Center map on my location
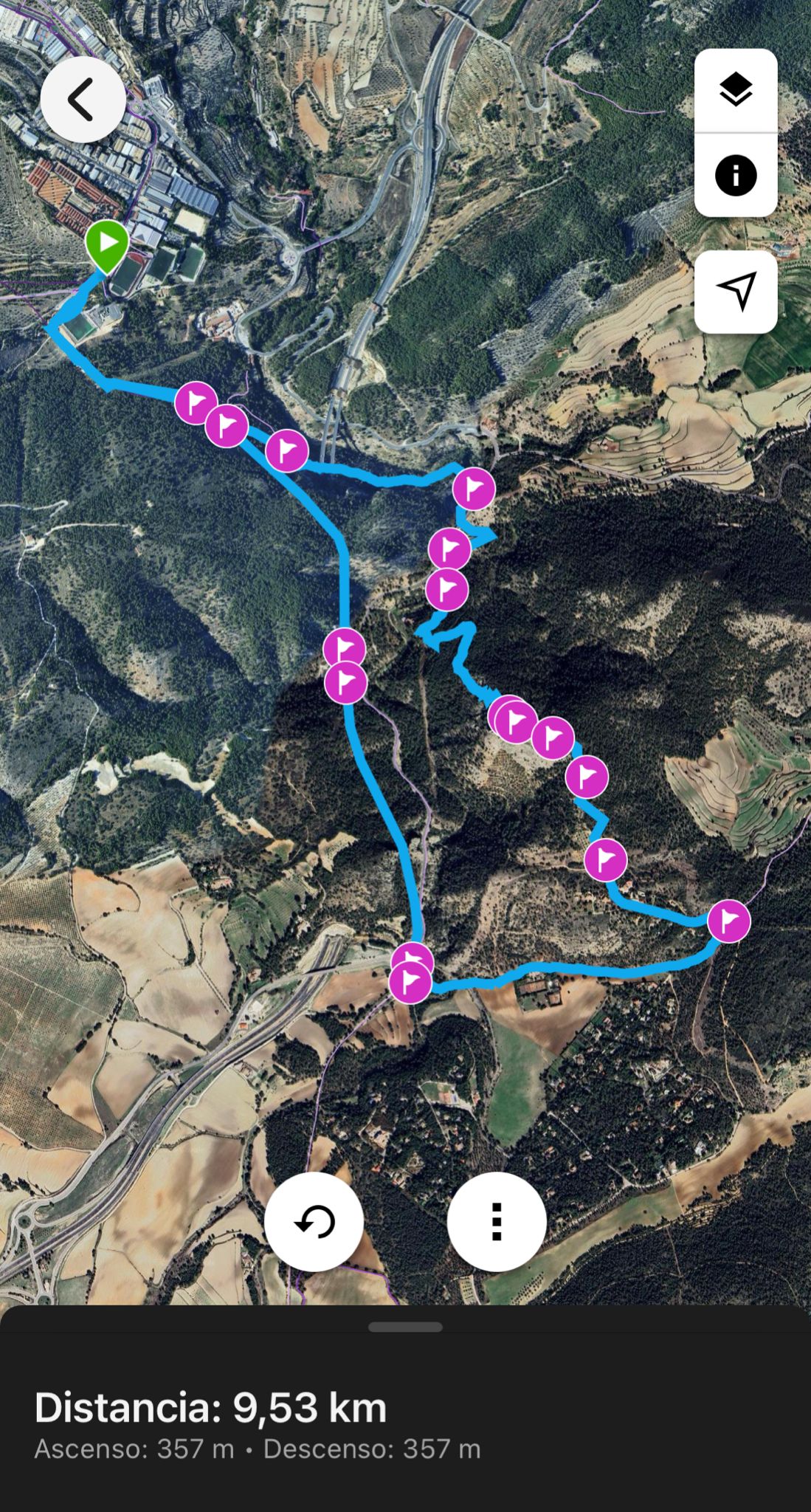811x1512 pixels. [x=735, y=292]
